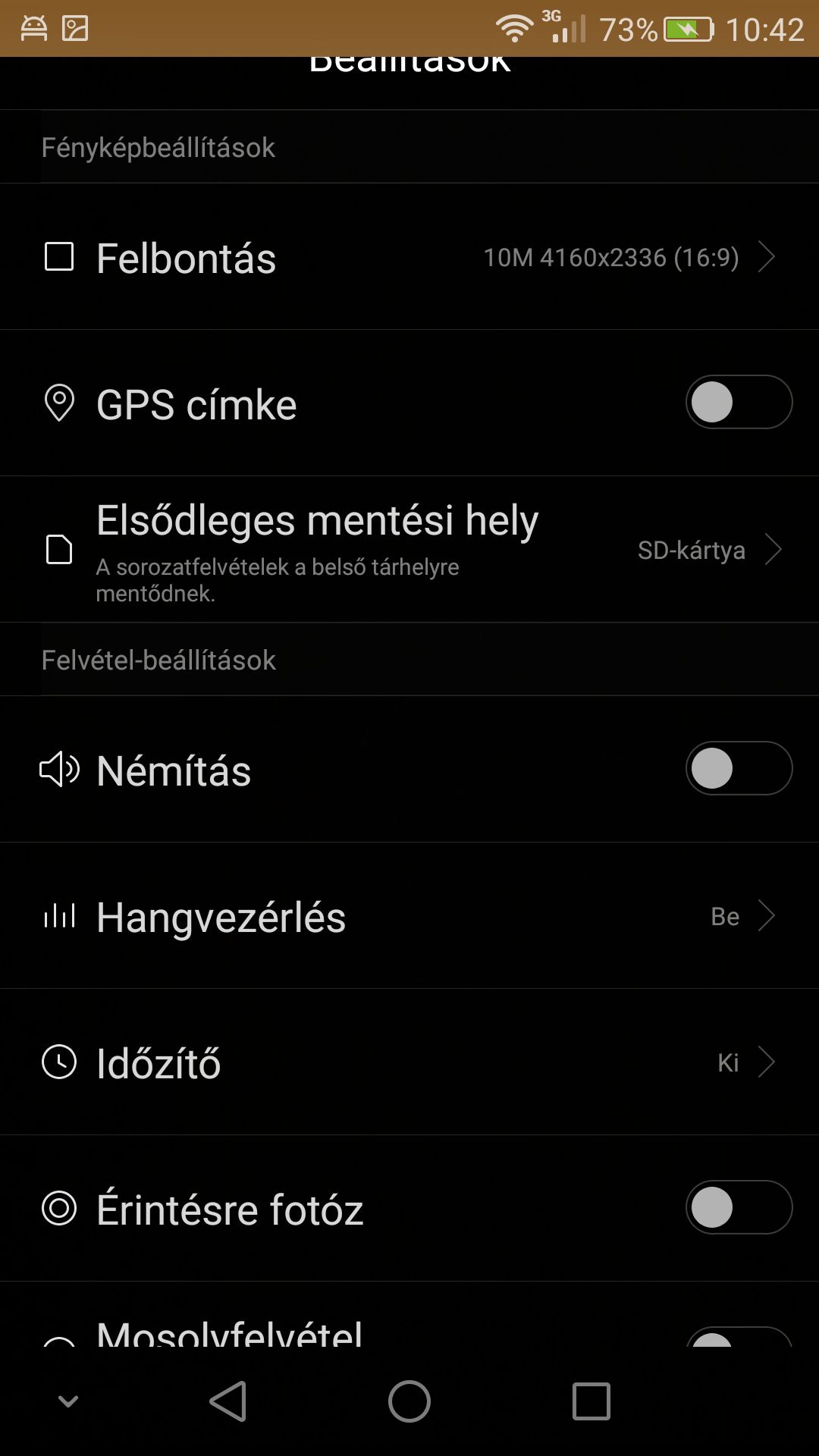The height and width of the screenshot is (1456, 819).
Task: Enable the GPS címke toggle
Action: coord(739,403)
